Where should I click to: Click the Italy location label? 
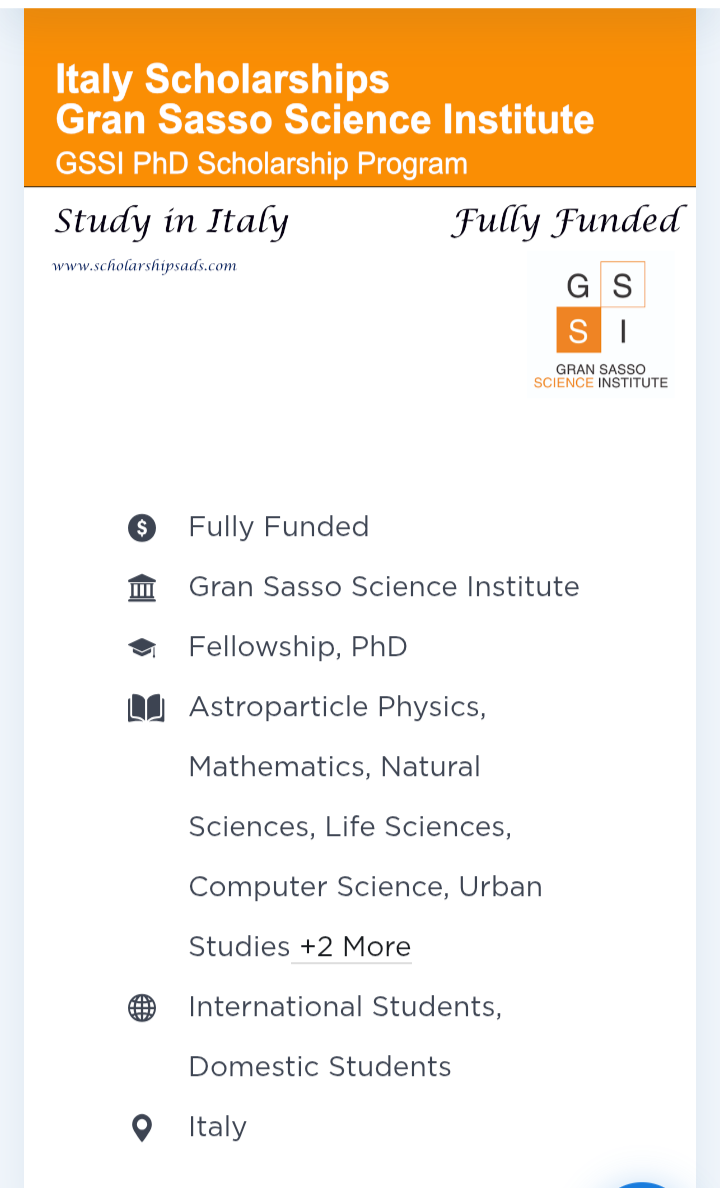tap(217, 1127)
